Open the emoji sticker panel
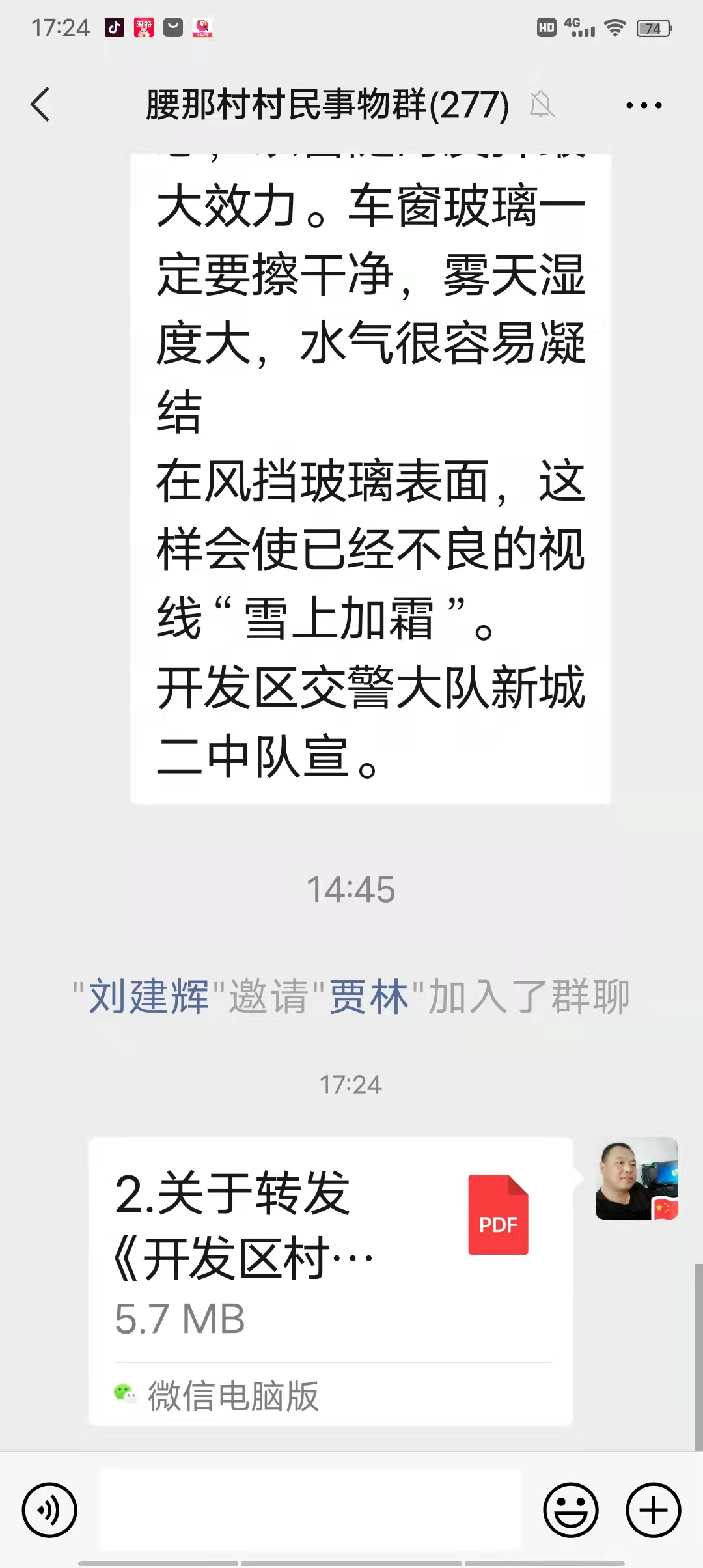The height and width of the screenshot is (1568, 703). pos(570,1510)
